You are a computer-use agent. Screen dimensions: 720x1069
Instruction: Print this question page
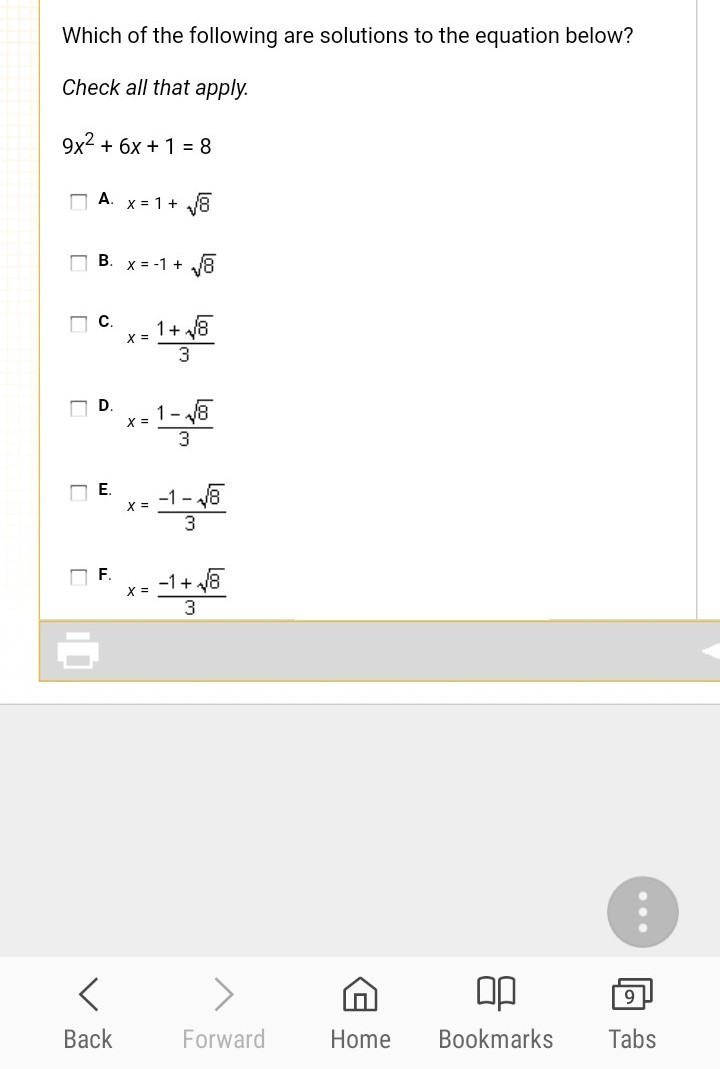pos(78,650)
